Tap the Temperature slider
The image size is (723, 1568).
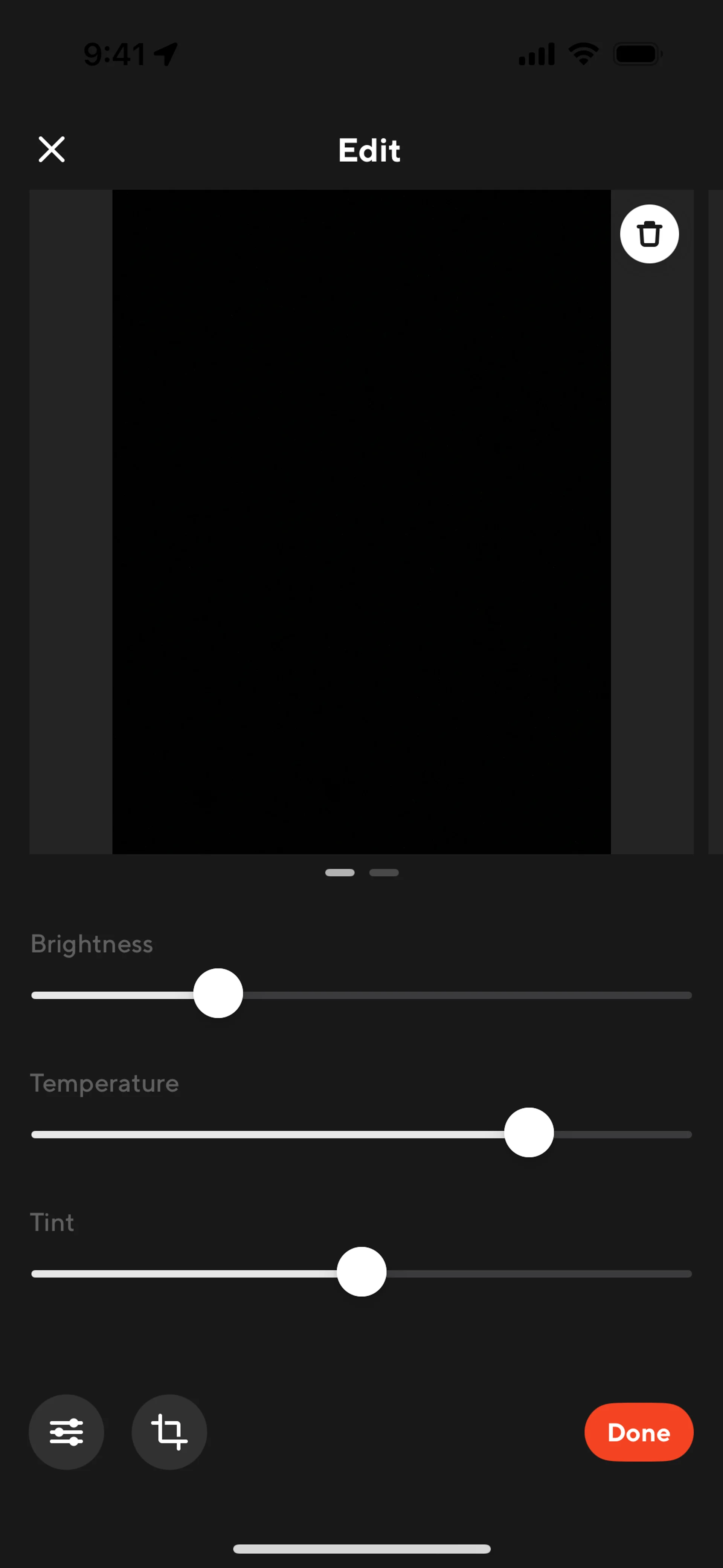(528, 1133)
